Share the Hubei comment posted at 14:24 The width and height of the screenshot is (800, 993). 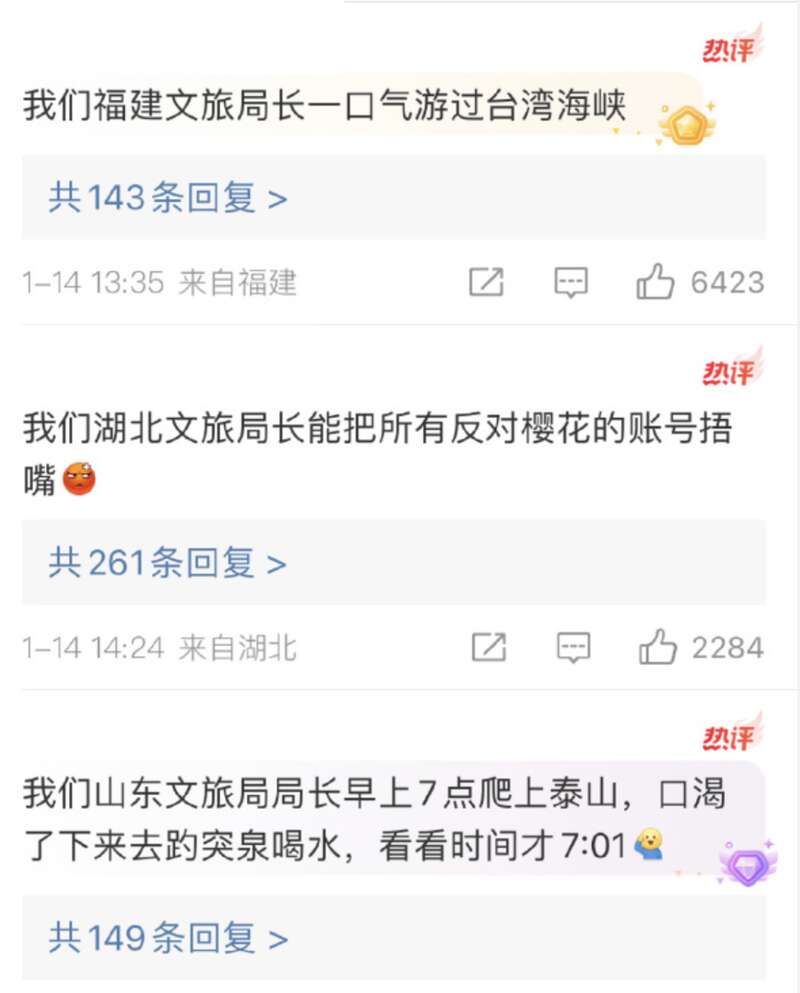click(488, 648)
